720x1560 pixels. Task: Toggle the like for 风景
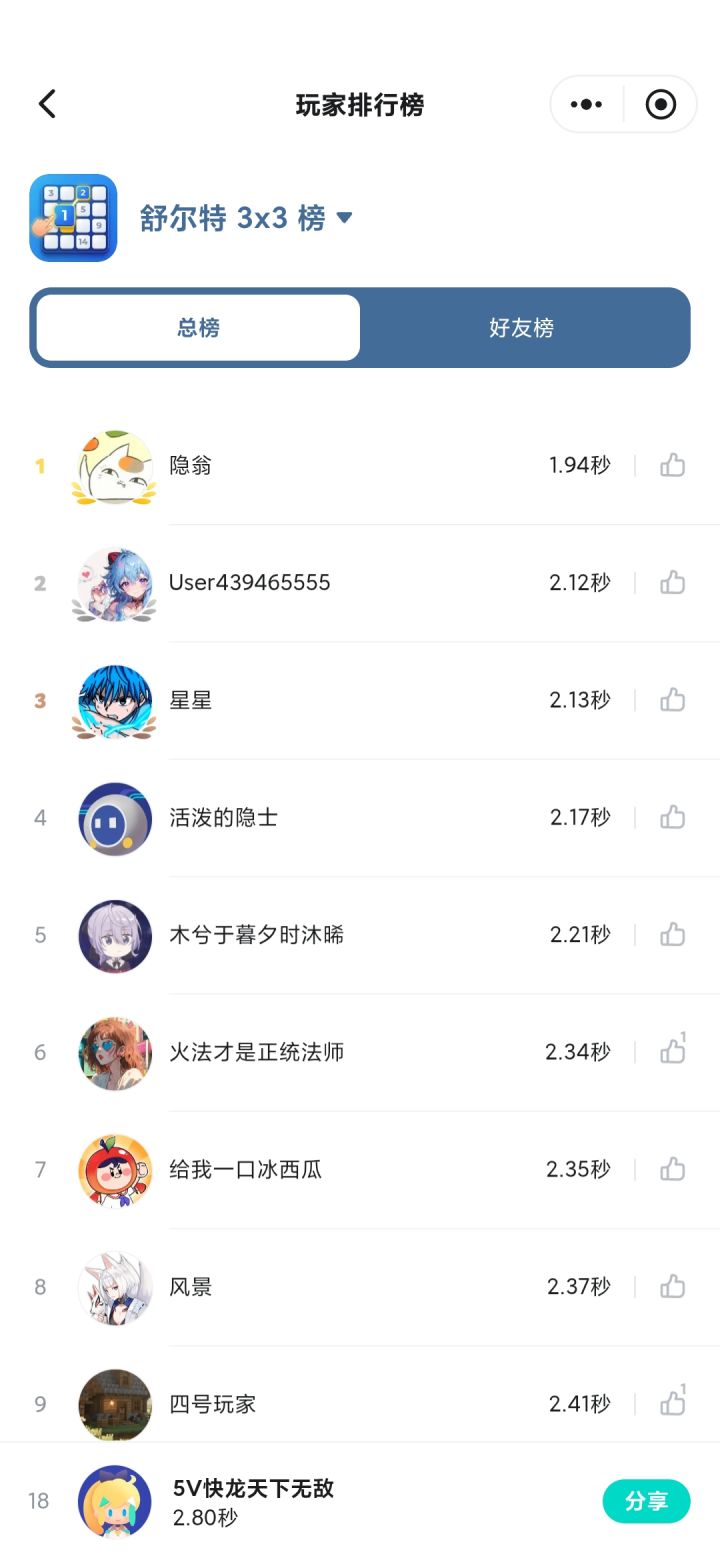click(x=672, y=1287)
